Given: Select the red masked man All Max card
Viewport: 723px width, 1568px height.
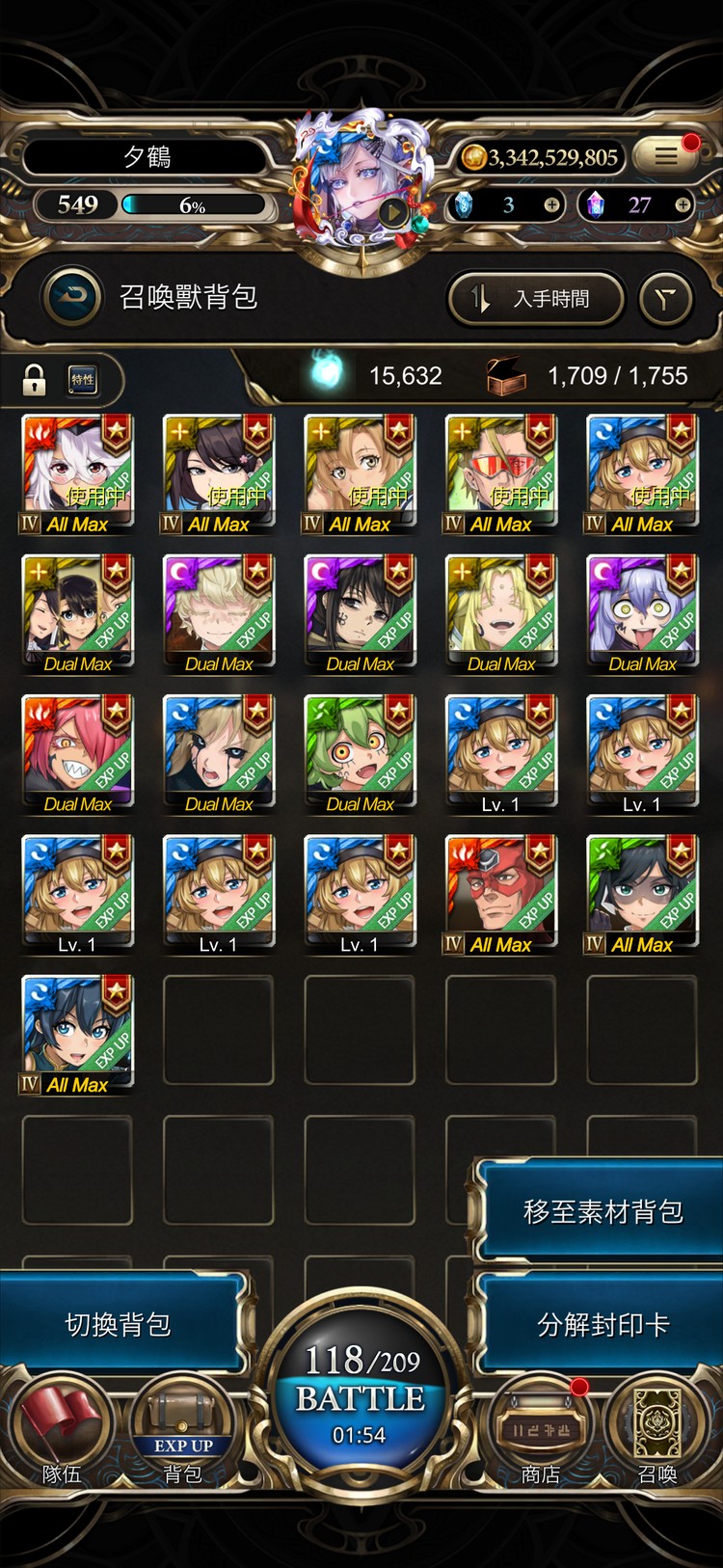Looking at the screenshot, I should [x=500, y=894].
